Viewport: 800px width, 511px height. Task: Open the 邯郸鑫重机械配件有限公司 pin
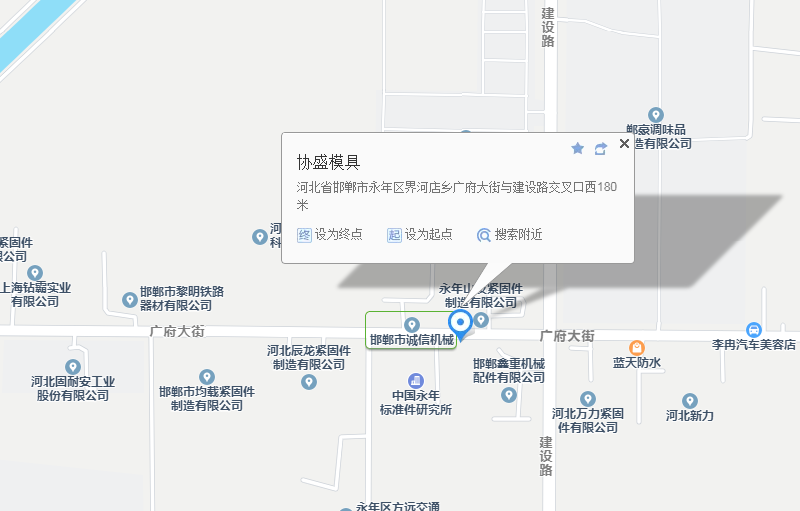pyautogui.click(x=509, y=395)
